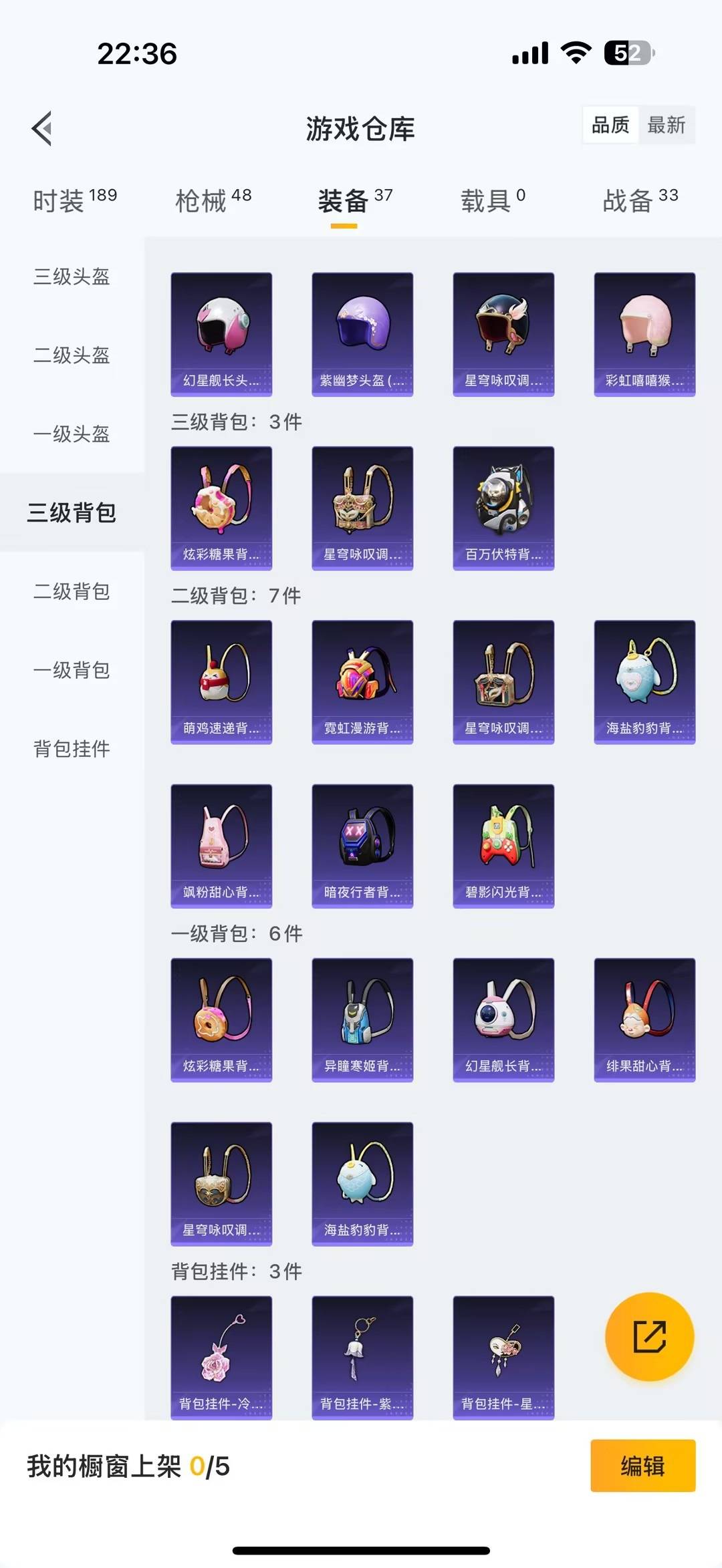This screenshot has height=1568, width=722.
Task: Enable the 品质 sort option
Action: (x=609, y=125)
